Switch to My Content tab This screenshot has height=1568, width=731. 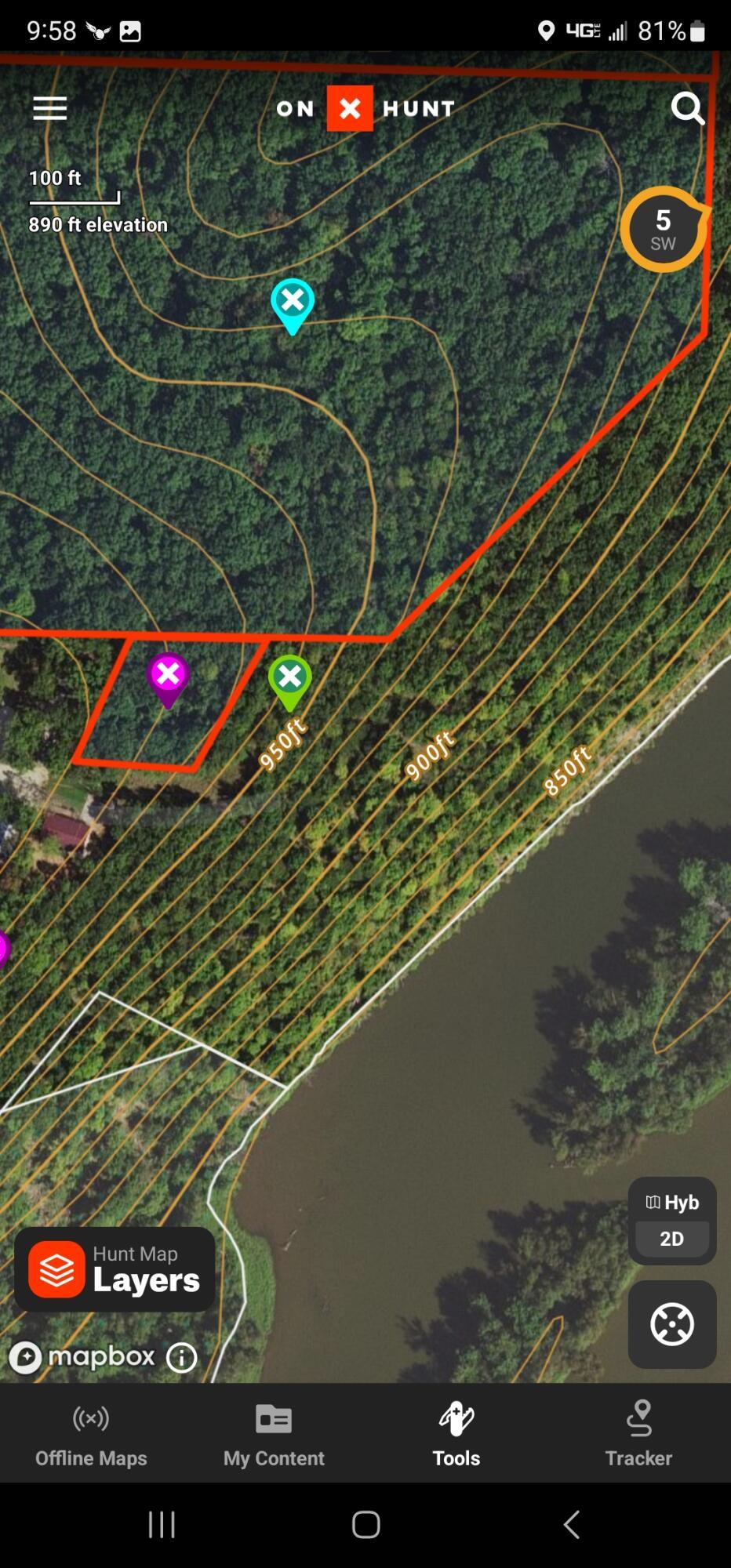click(x=274, y=1435)
